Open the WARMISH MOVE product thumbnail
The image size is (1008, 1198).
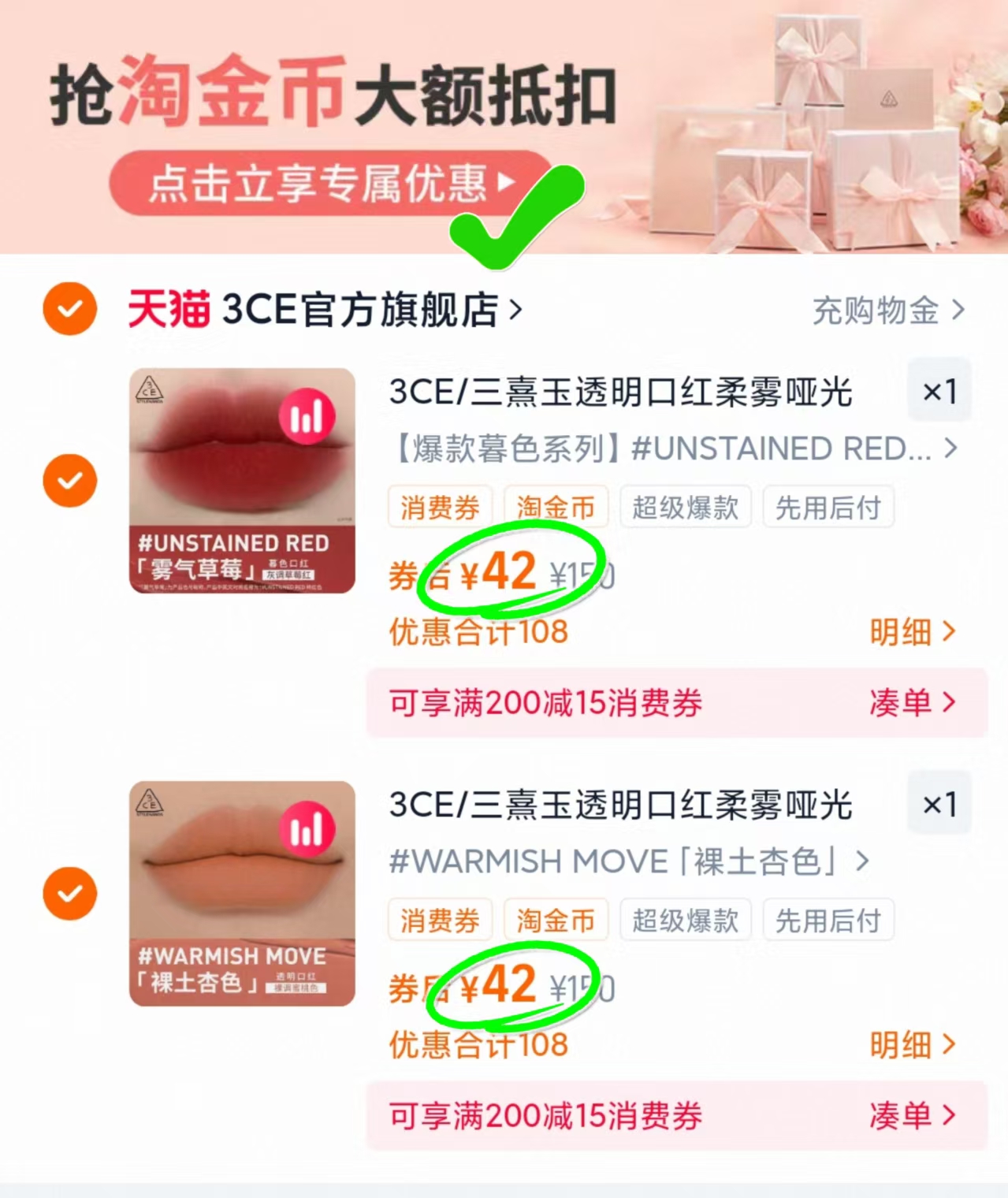(x=240, y=895)
